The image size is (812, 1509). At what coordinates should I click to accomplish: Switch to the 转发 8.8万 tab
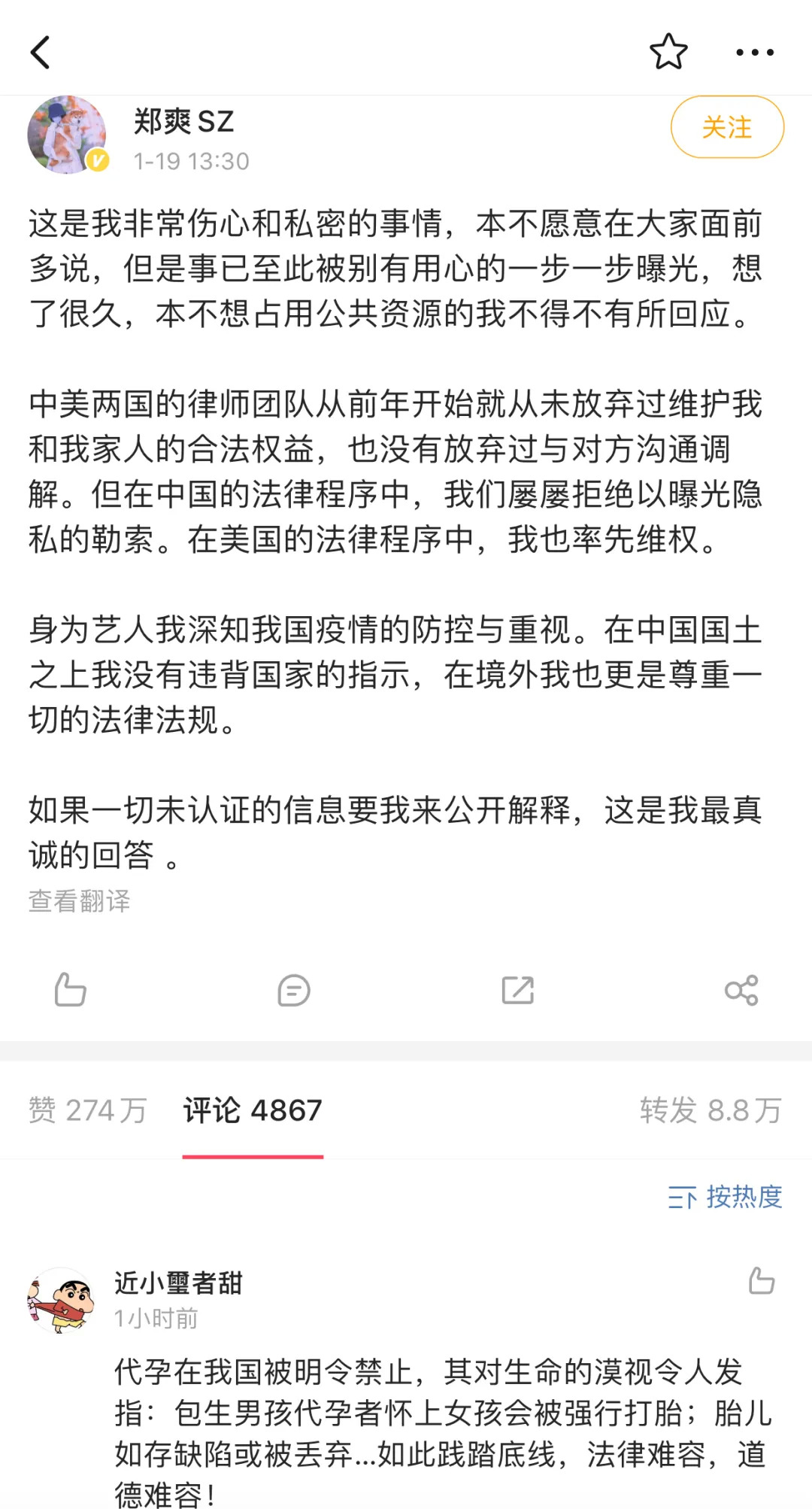(710, 1110)
